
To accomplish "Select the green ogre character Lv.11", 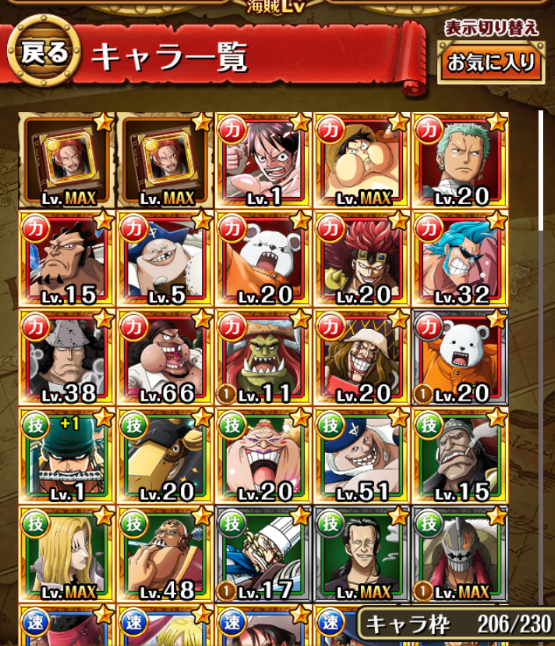I will click(x=263, y=357).
